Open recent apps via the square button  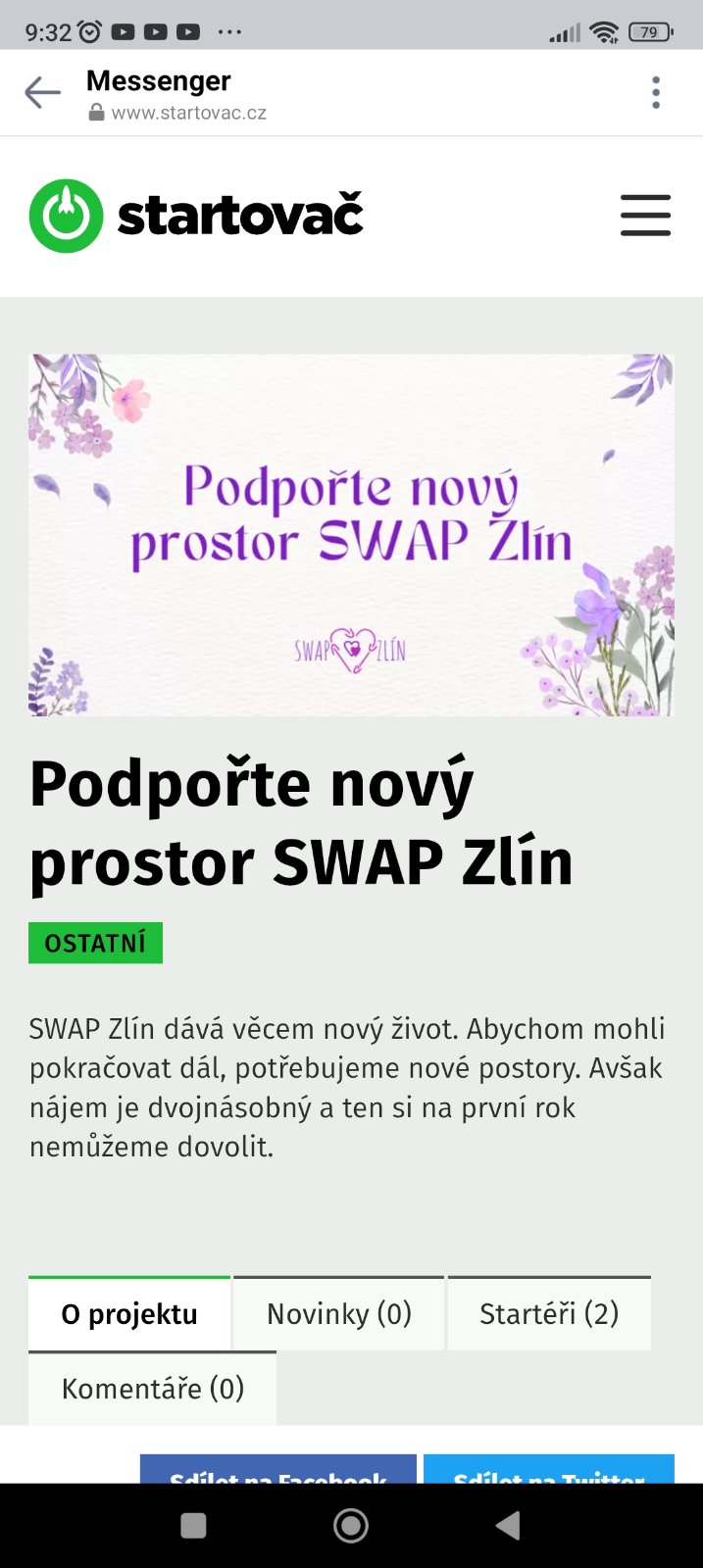[x=194, y=1525]
